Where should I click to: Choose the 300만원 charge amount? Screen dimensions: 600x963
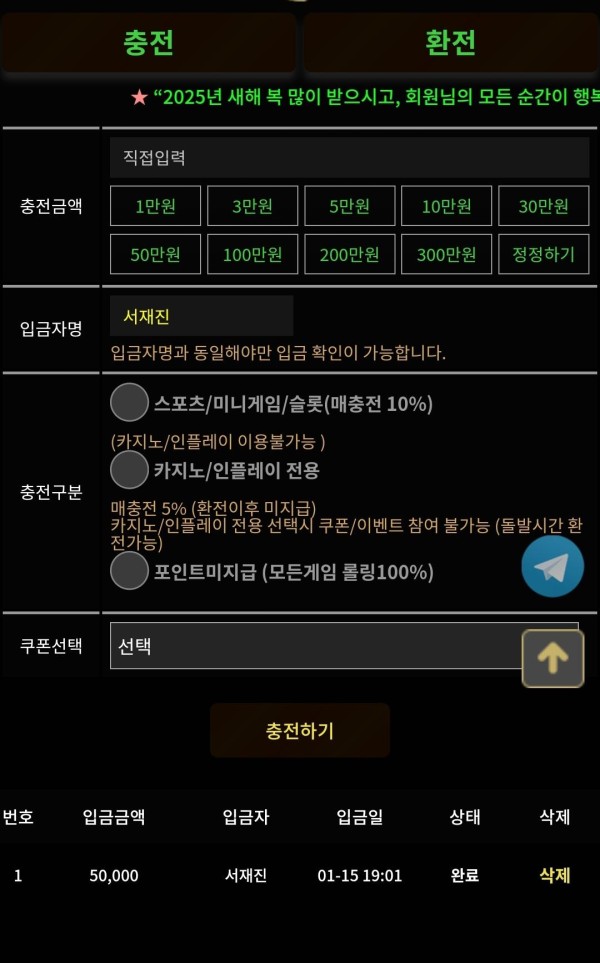[x=446, y=254]
